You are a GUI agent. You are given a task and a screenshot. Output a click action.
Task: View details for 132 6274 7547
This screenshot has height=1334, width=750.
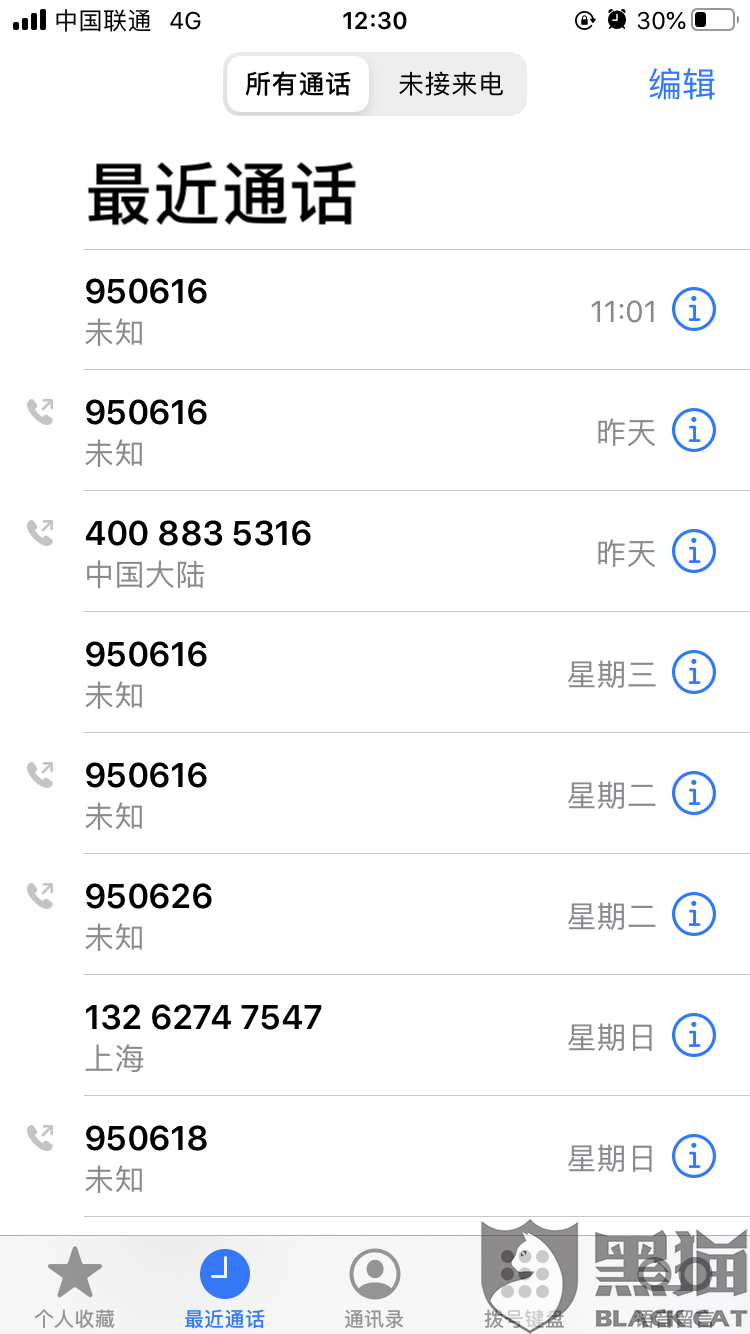coord(693,1036)
